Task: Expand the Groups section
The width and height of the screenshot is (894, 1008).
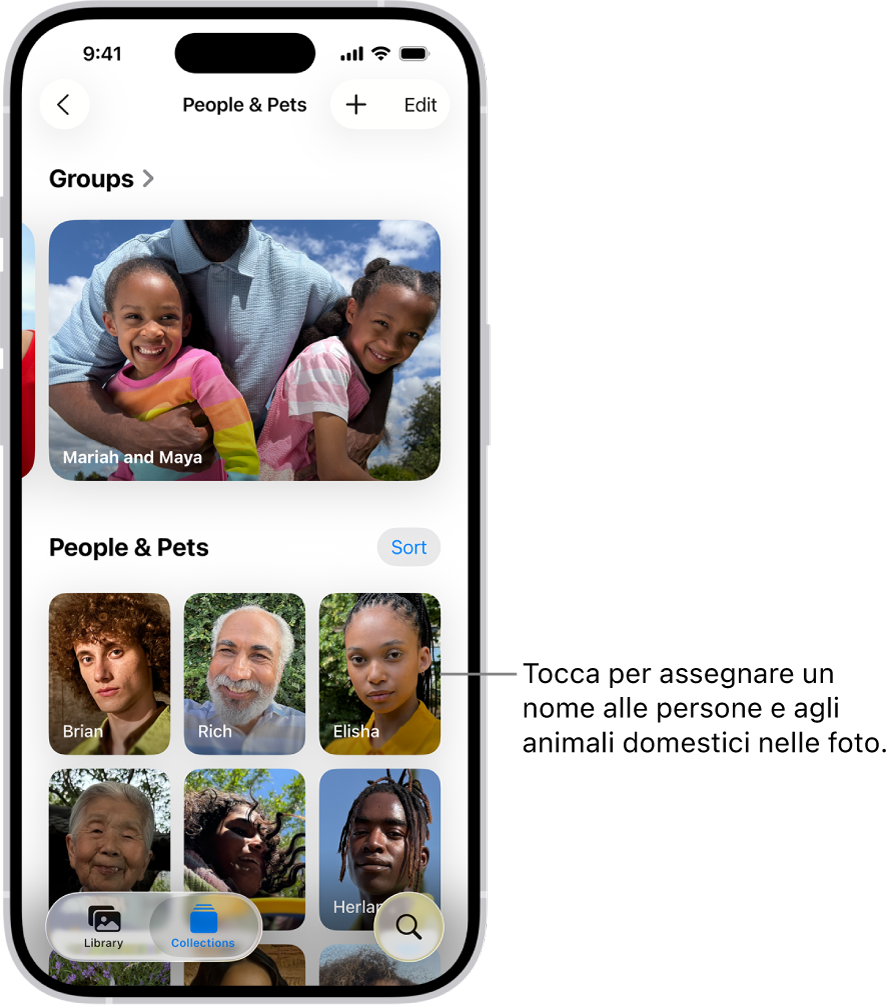Action: coord(102,179)
